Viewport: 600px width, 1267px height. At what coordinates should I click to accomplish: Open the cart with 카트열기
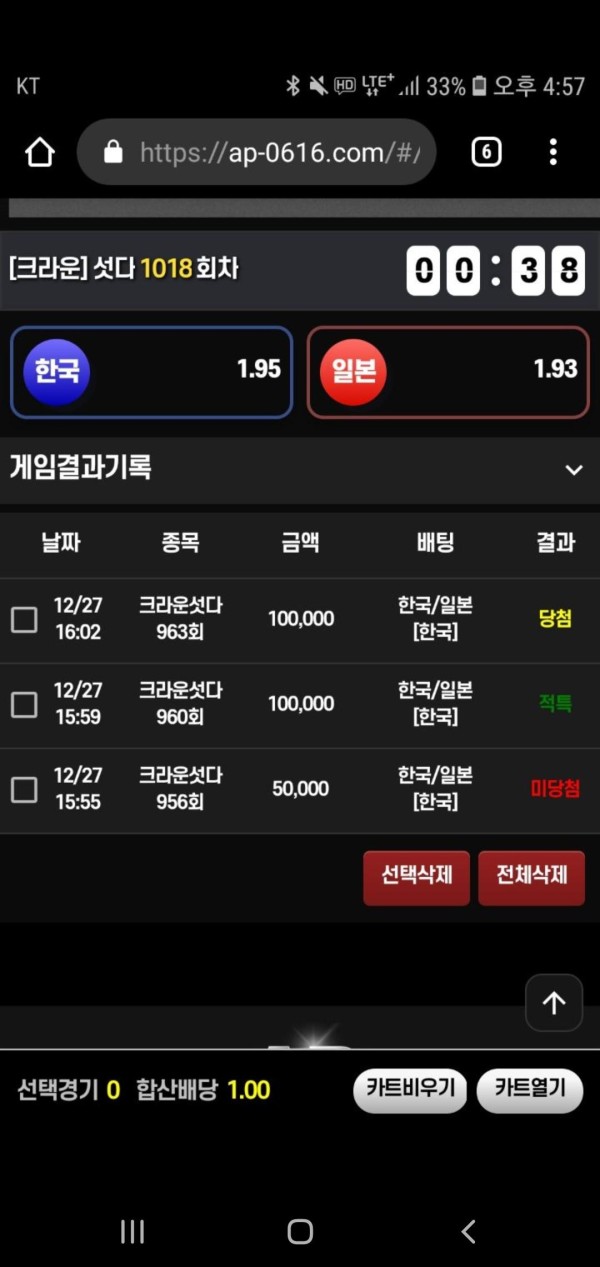click(529, 1089)
